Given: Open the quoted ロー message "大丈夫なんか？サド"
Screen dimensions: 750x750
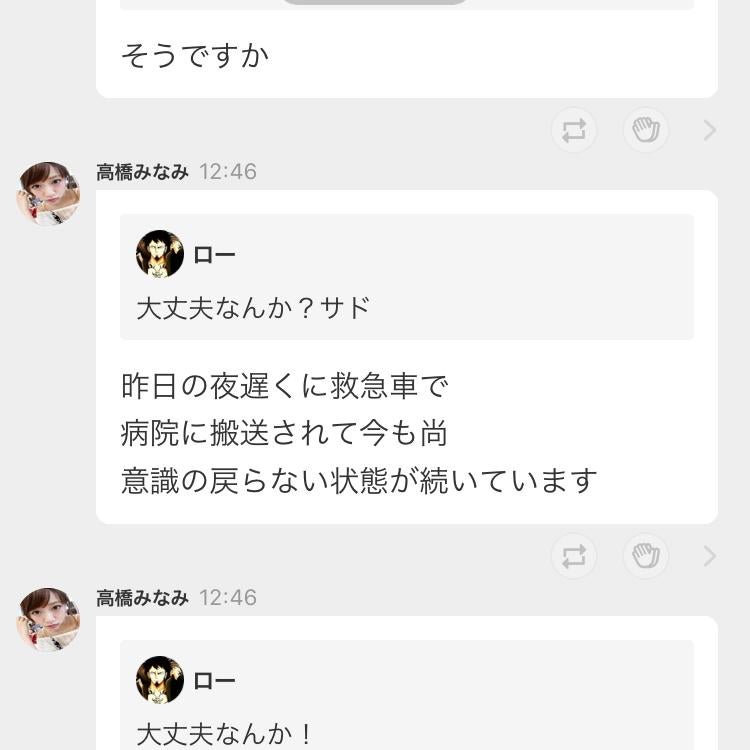Looking at the screenshot, I should pos(406,277).
